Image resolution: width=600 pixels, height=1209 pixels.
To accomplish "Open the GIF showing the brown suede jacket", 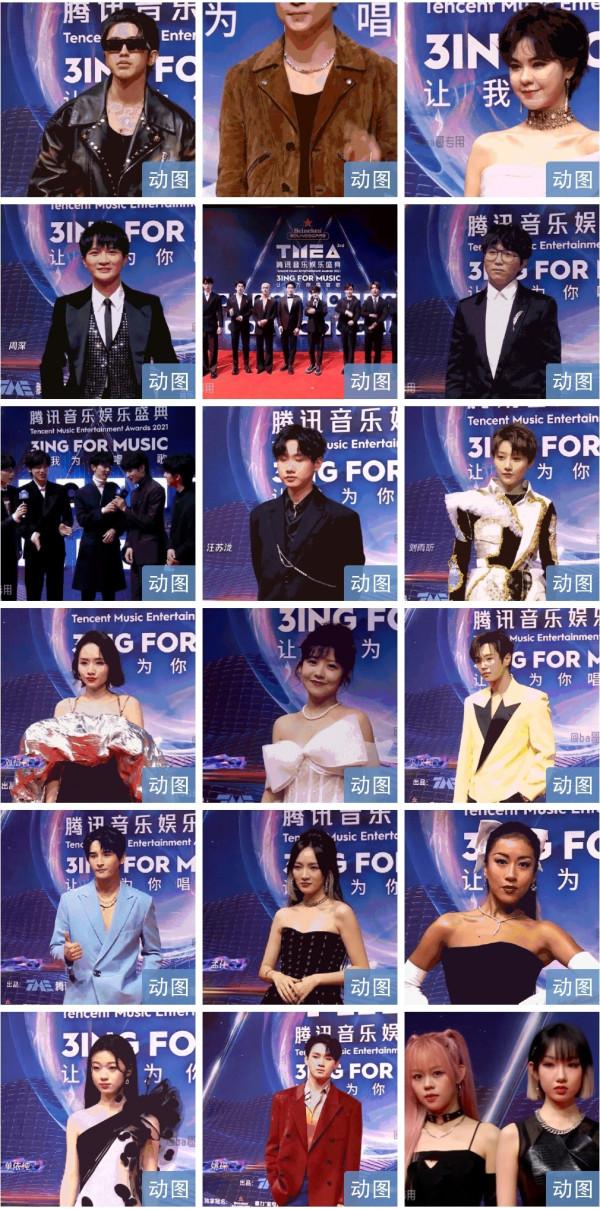I will (x=299, y=98).
